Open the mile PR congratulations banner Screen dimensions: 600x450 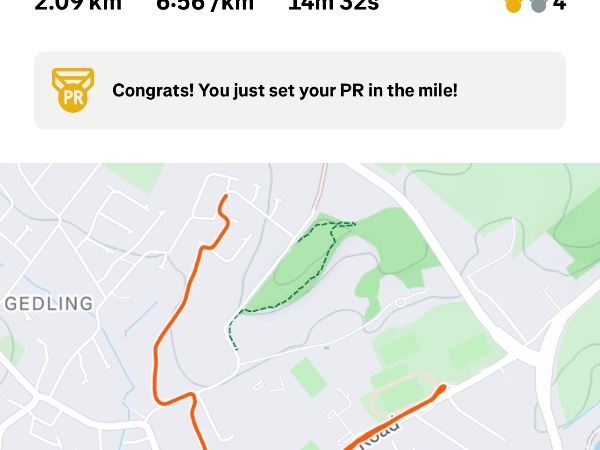pos(300,90)
